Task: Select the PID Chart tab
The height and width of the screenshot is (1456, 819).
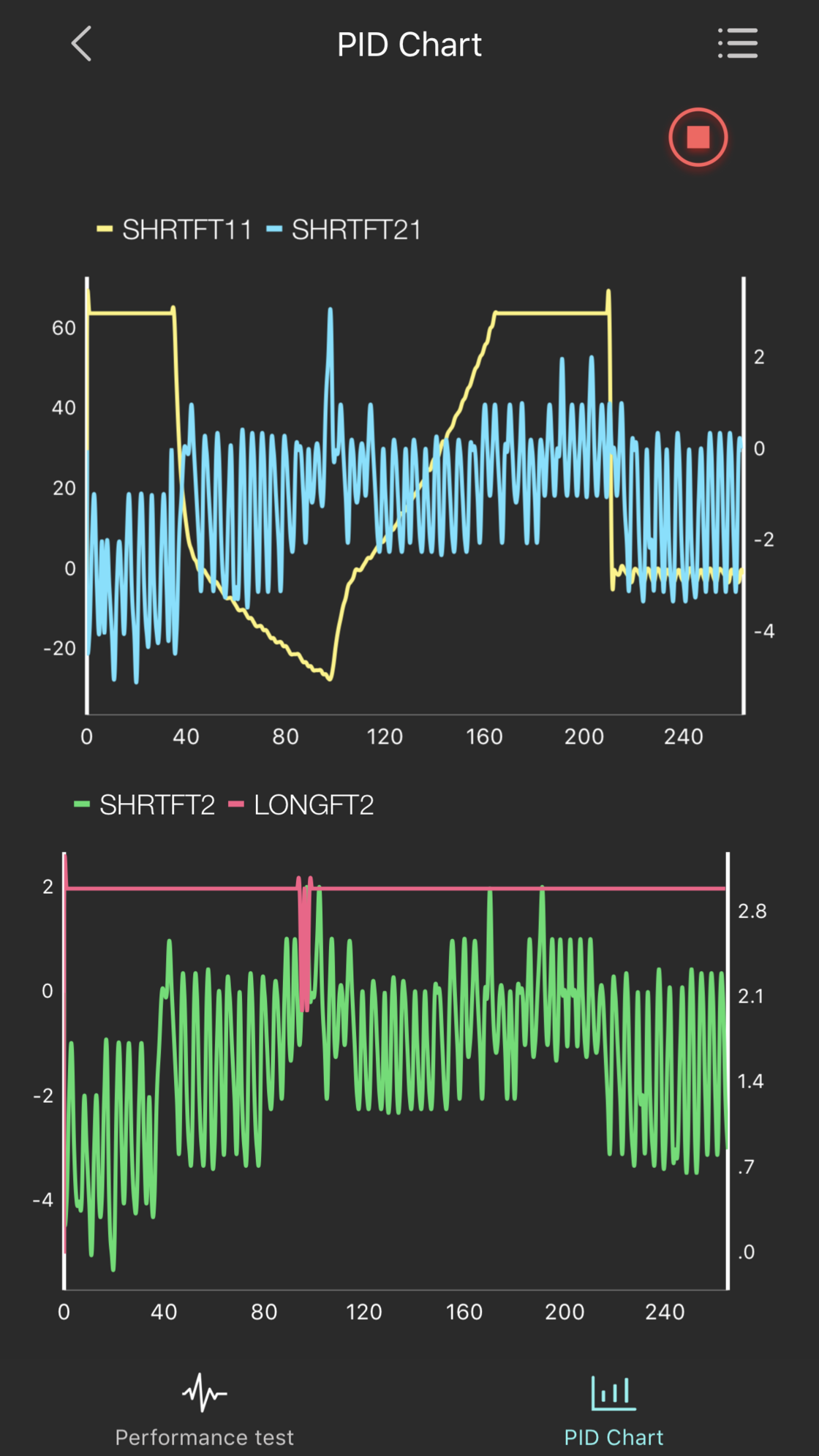Action: click(x=614, y=1409)
